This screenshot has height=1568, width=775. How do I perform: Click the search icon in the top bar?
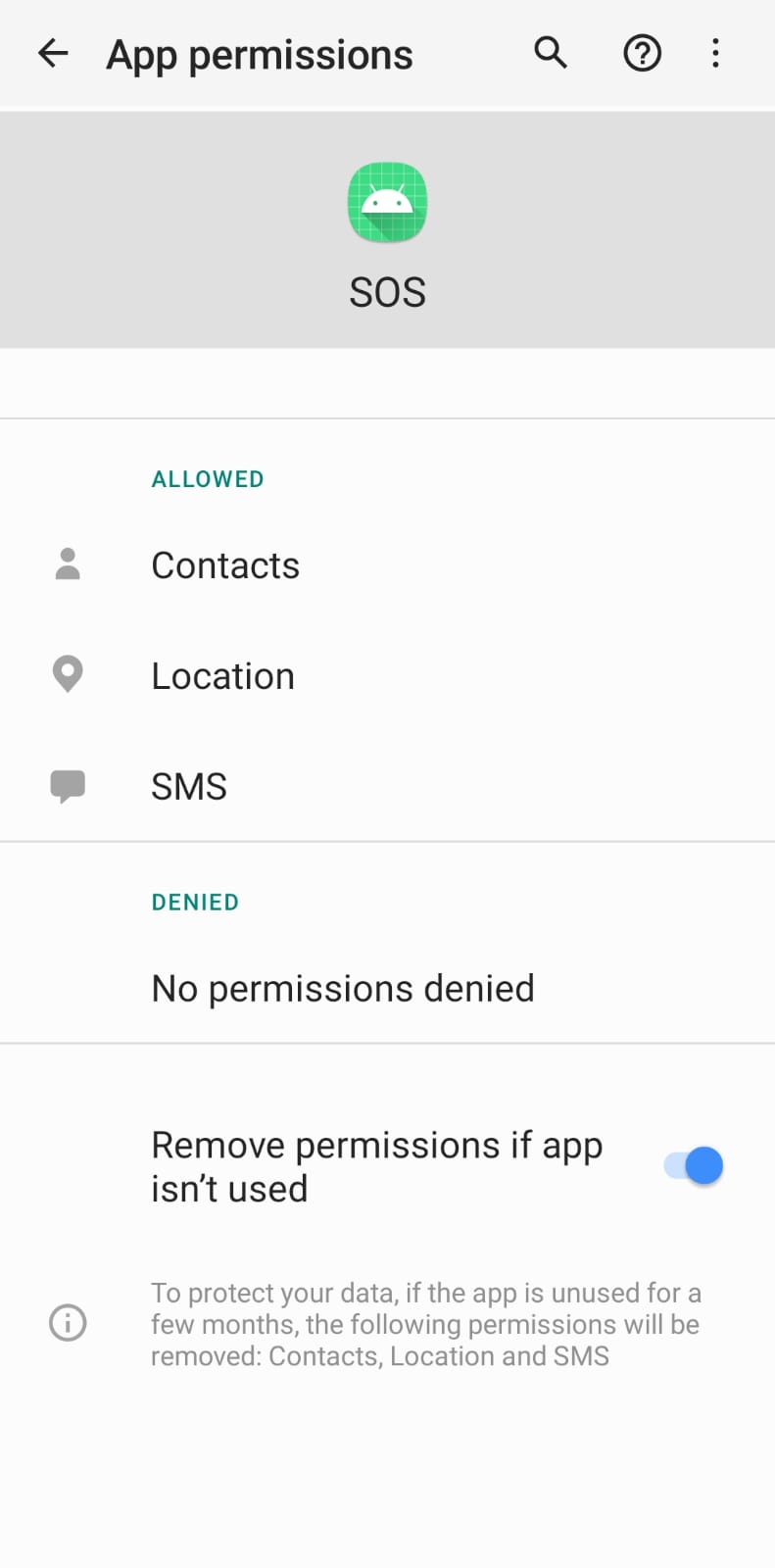tap(551, 53)
